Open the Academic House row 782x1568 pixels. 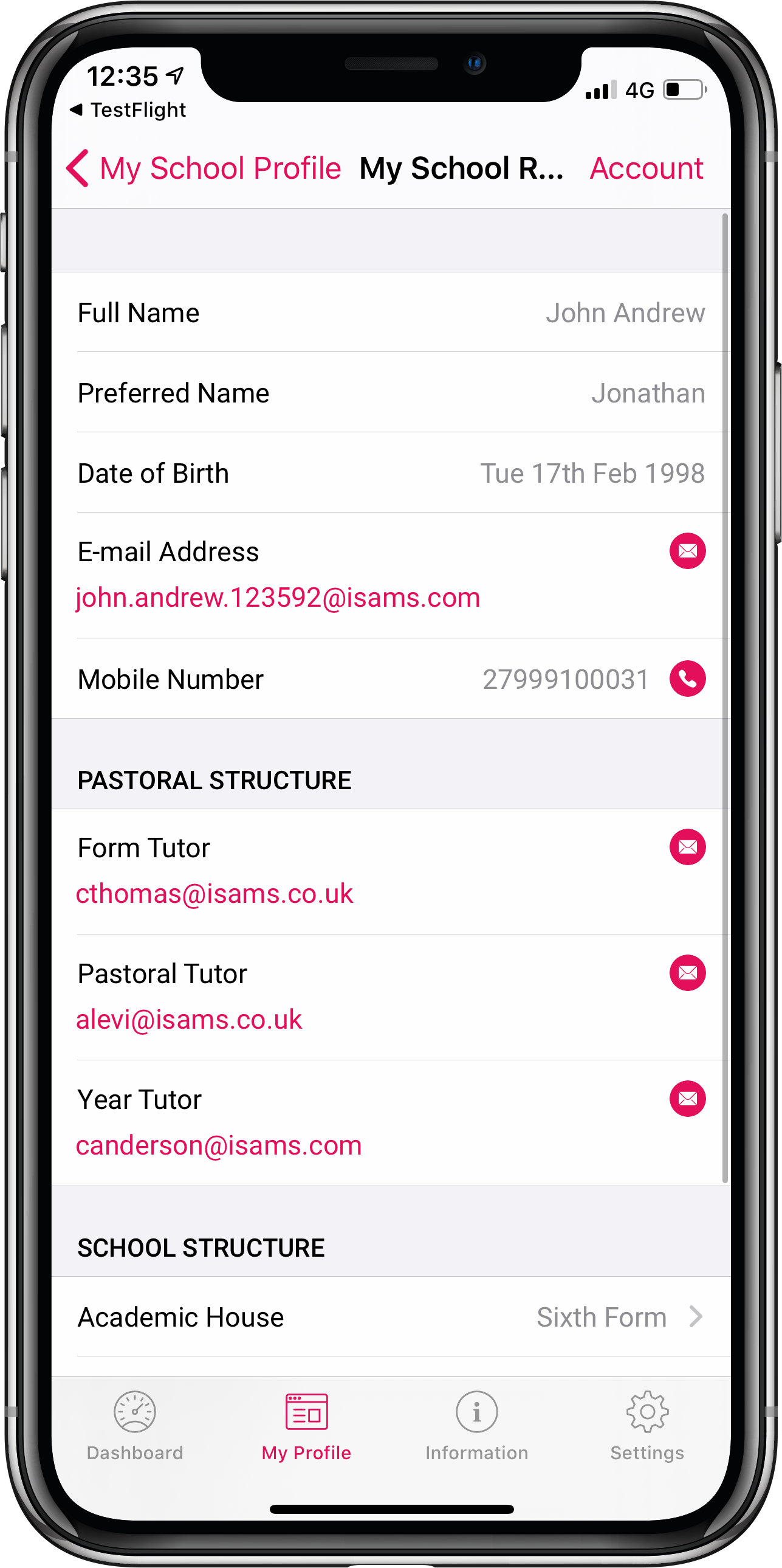[x=391, y=1317]
